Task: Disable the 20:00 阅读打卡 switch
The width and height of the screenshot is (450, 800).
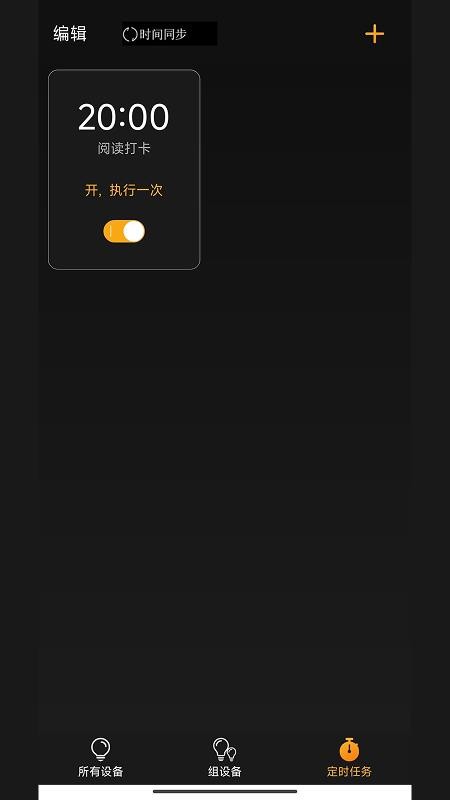Action: click(124, 231)
